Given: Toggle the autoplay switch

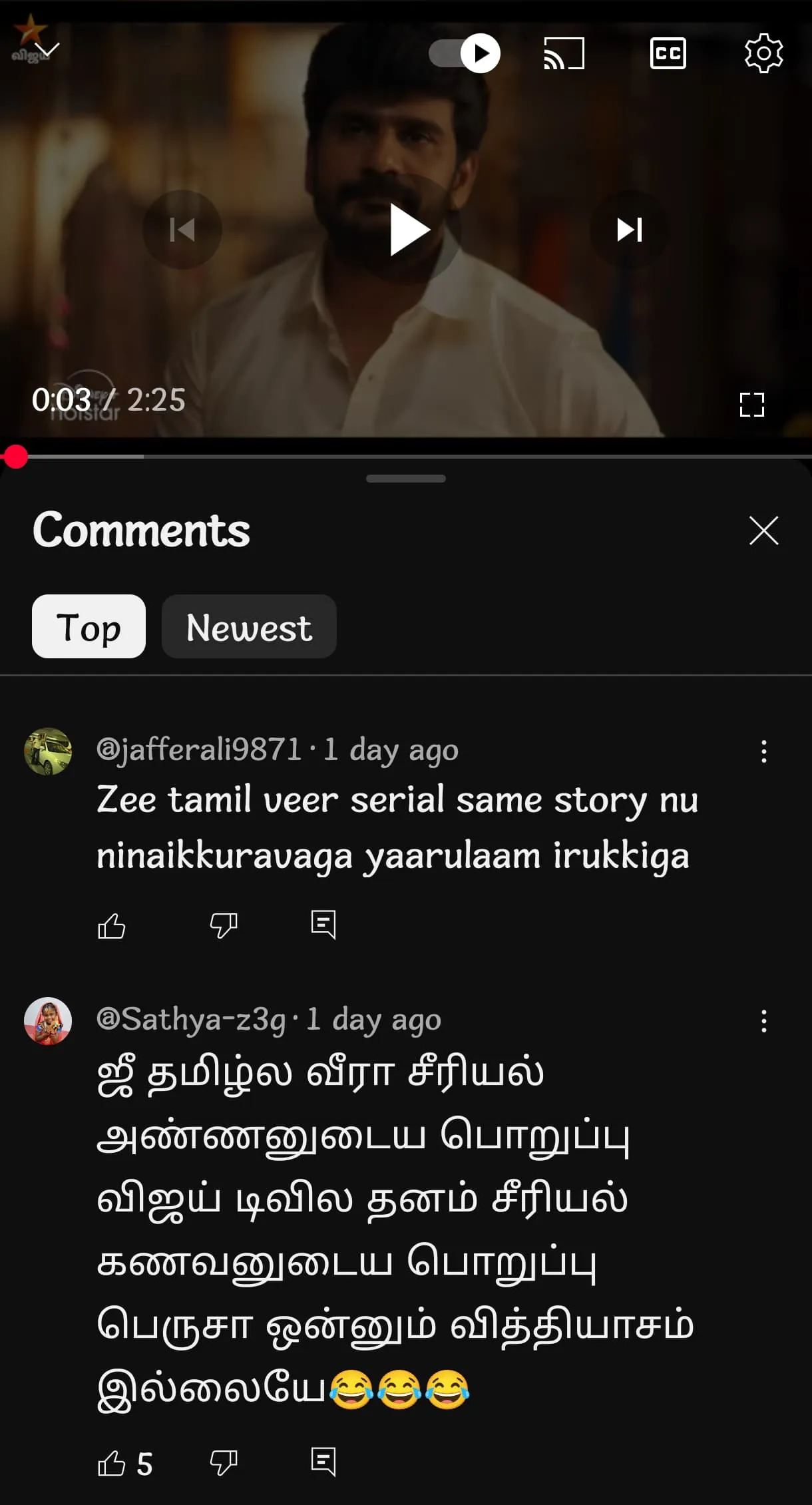Looking at the screenshot, I should pyautogui.click(x=465, y=53).
